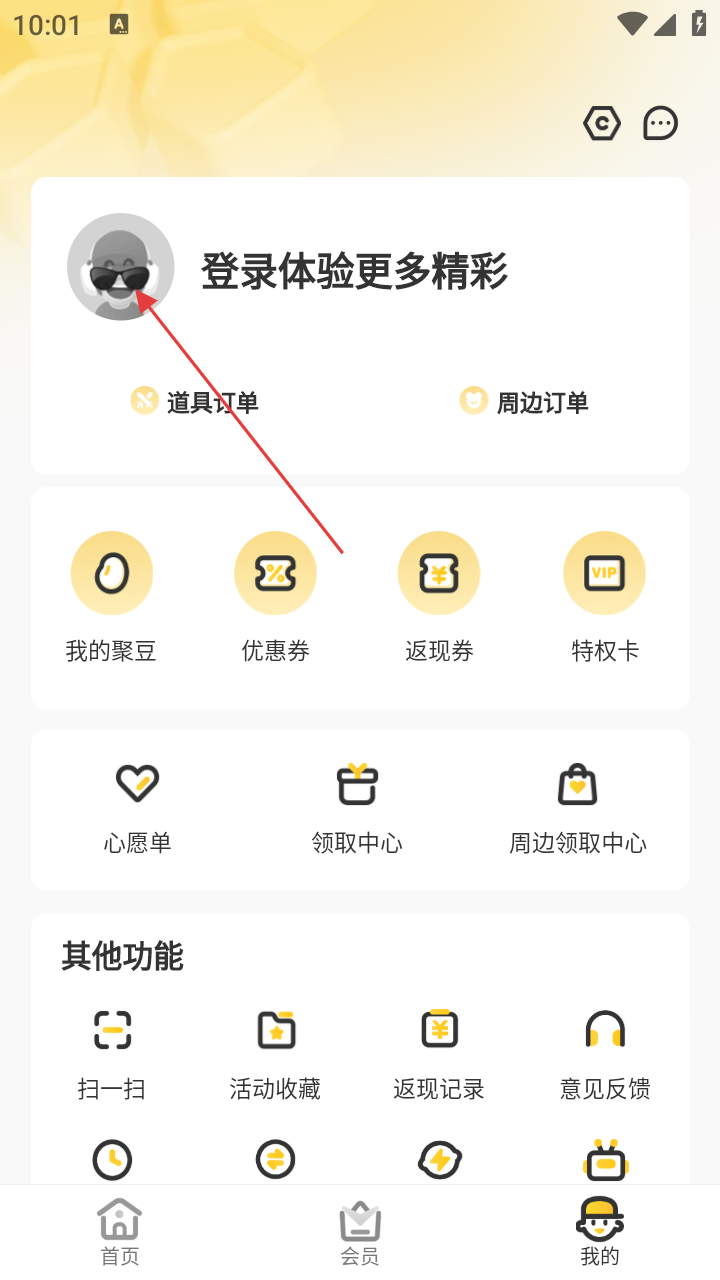The image size is (720, 1280).
Task: Tap 登录体验更多精彩 to log in
Action: tap(355, 271)
